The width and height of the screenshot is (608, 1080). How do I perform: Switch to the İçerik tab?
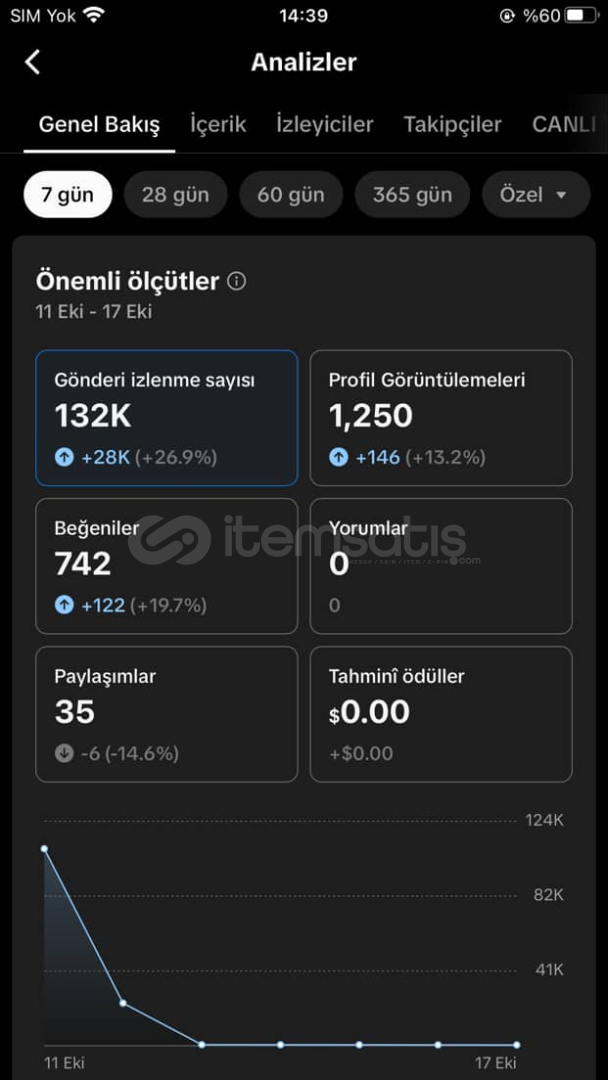[x=218, y=125]
